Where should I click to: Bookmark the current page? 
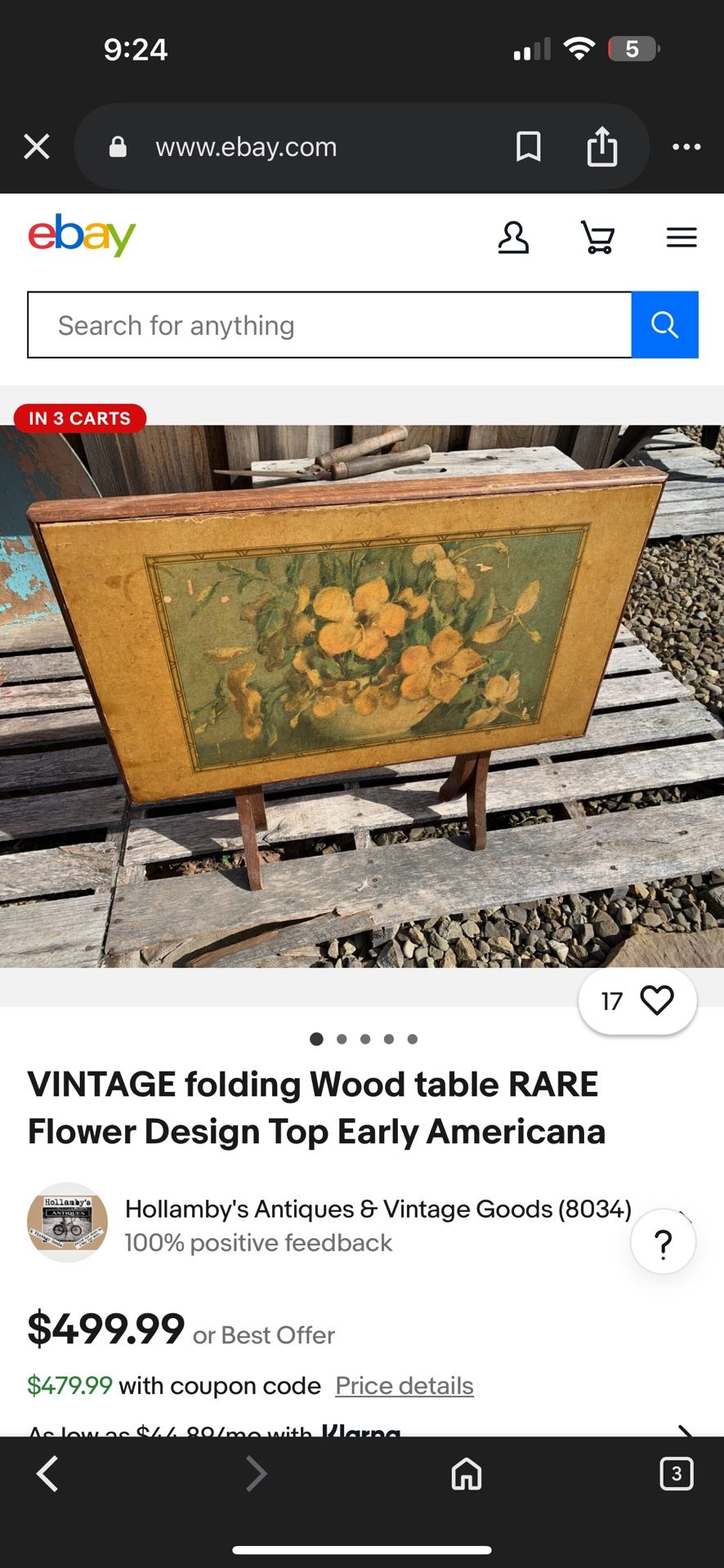click(x=528, y=146)
